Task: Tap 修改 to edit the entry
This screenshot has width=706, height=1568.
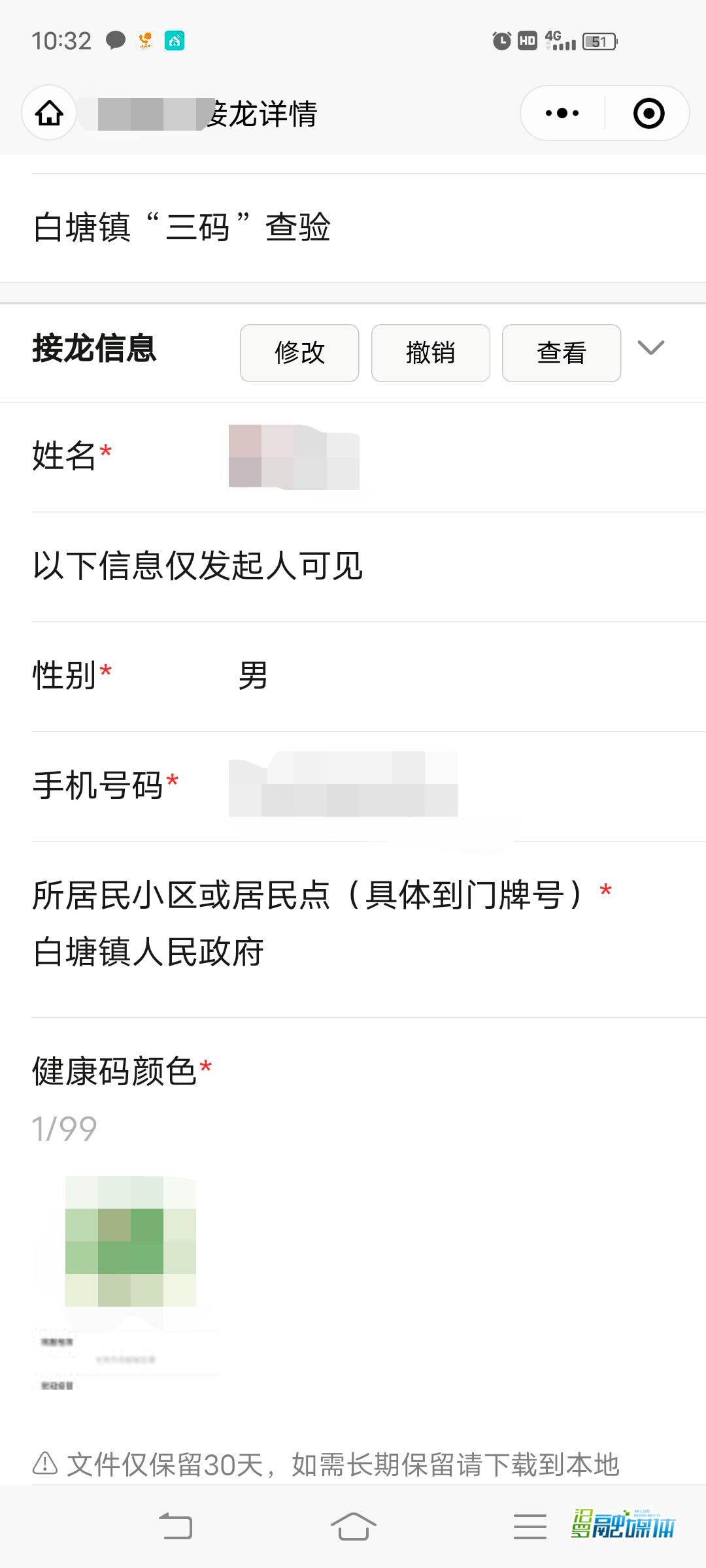Action: tap(299, 353)
